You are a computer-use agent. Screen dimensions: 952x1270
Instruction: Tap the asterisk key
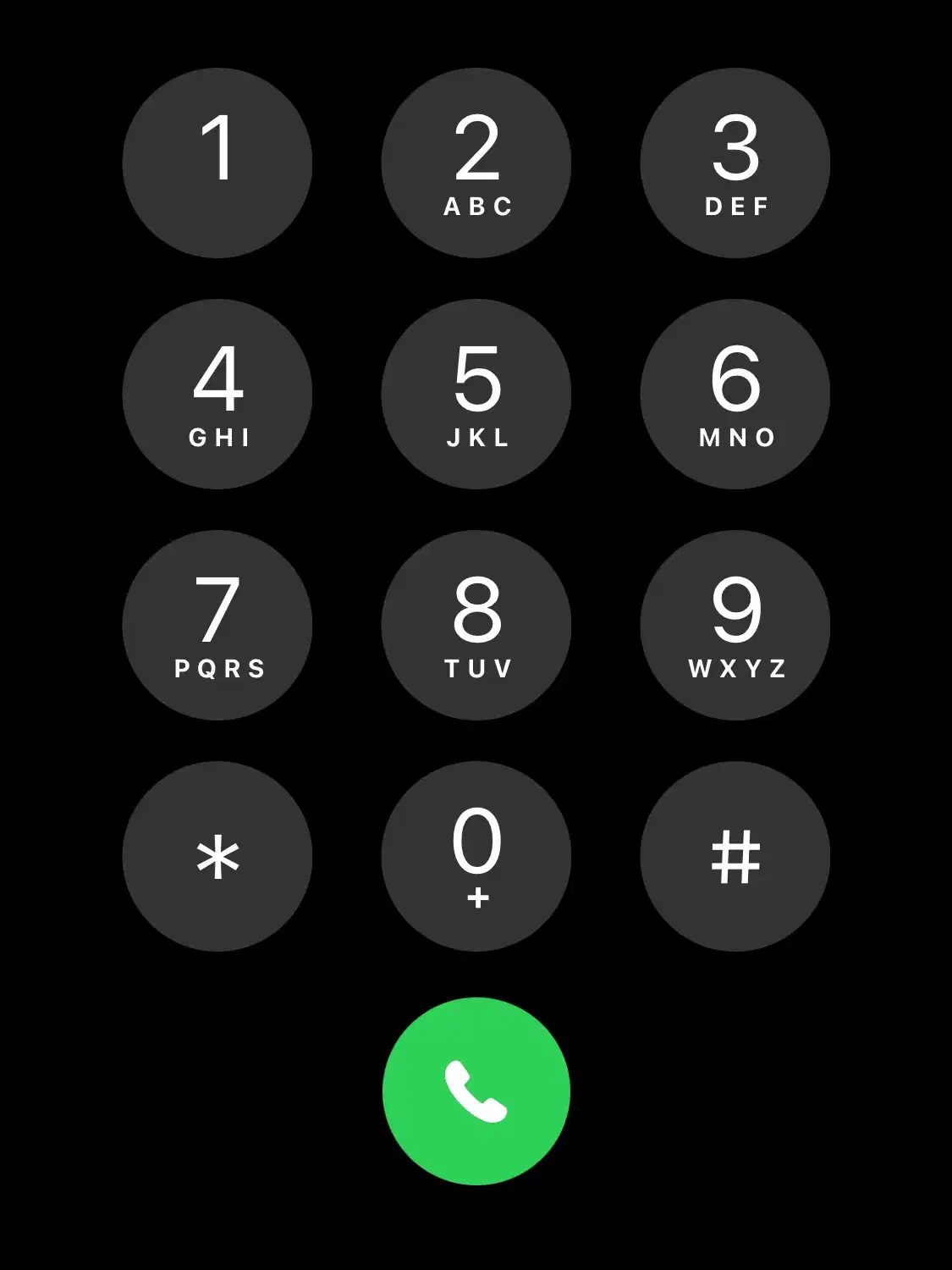point(217,856)
